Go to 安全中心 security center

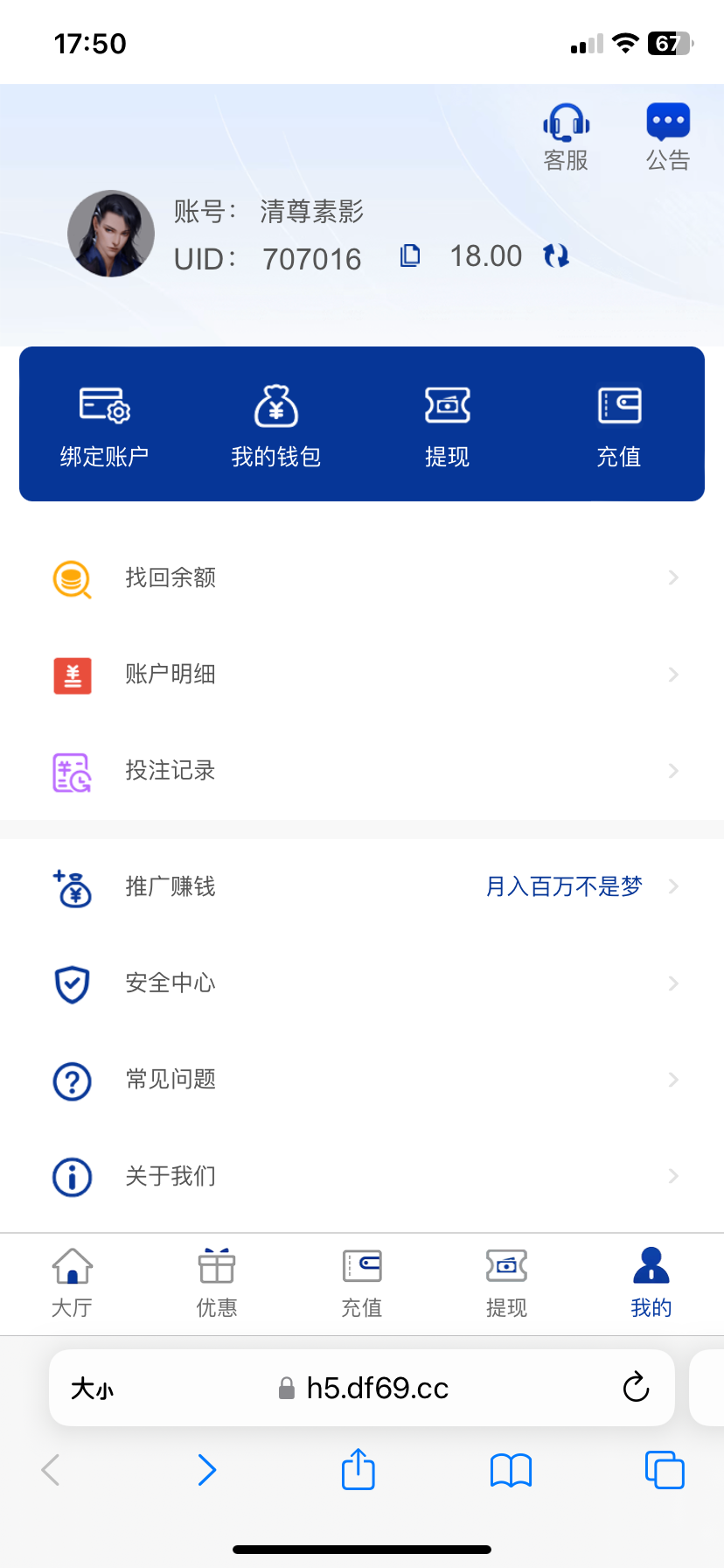pyautogui.click(x=362, y=983)
